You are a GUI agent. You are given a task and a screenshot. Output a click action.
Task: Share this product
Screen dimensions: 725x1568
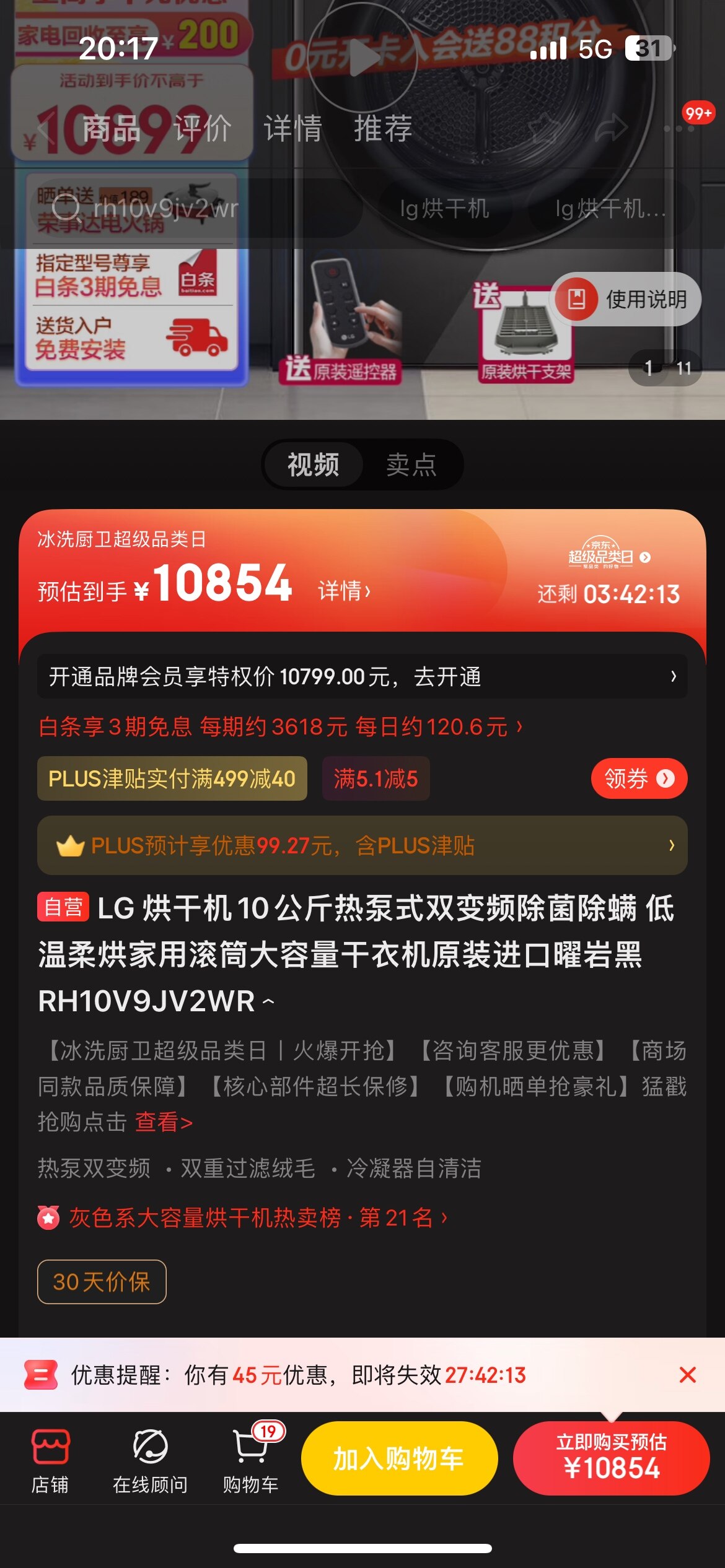point(611,128)
